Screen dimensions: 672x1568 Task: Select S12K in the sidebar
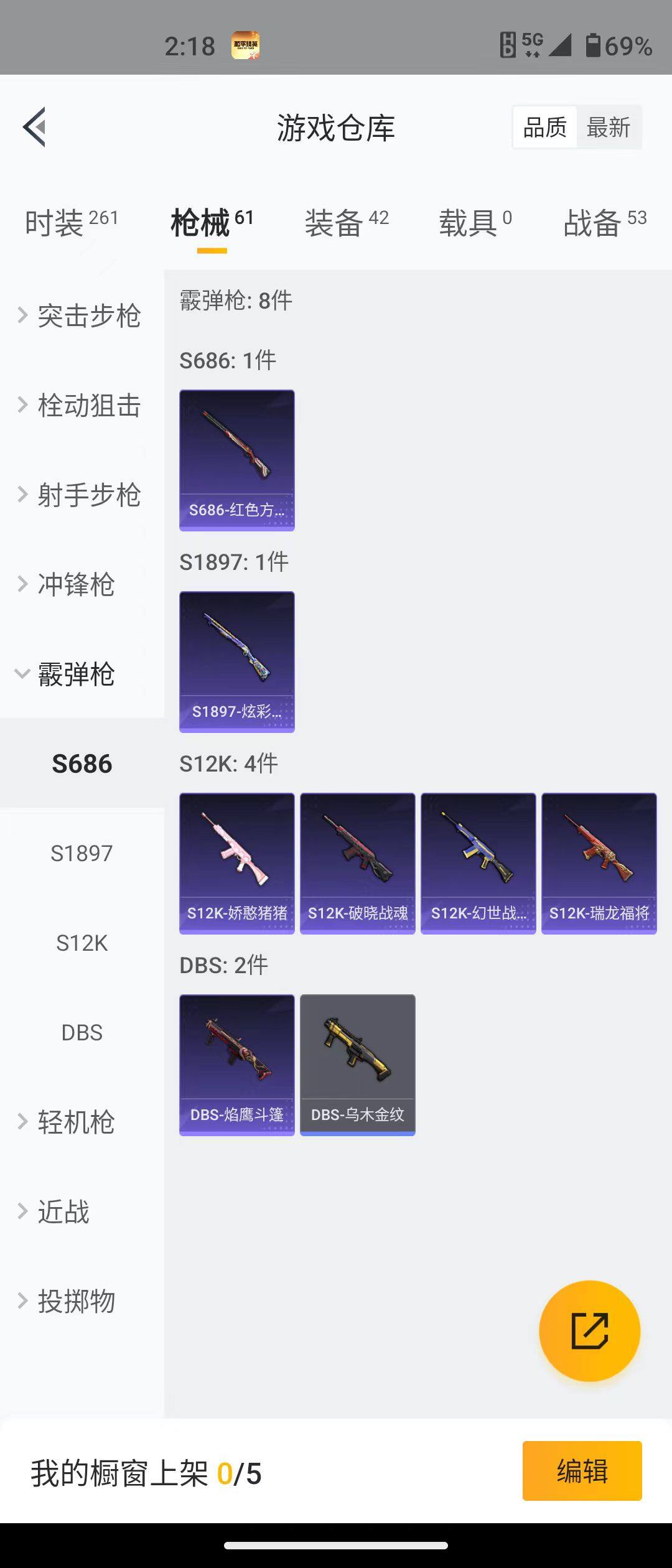82,943
